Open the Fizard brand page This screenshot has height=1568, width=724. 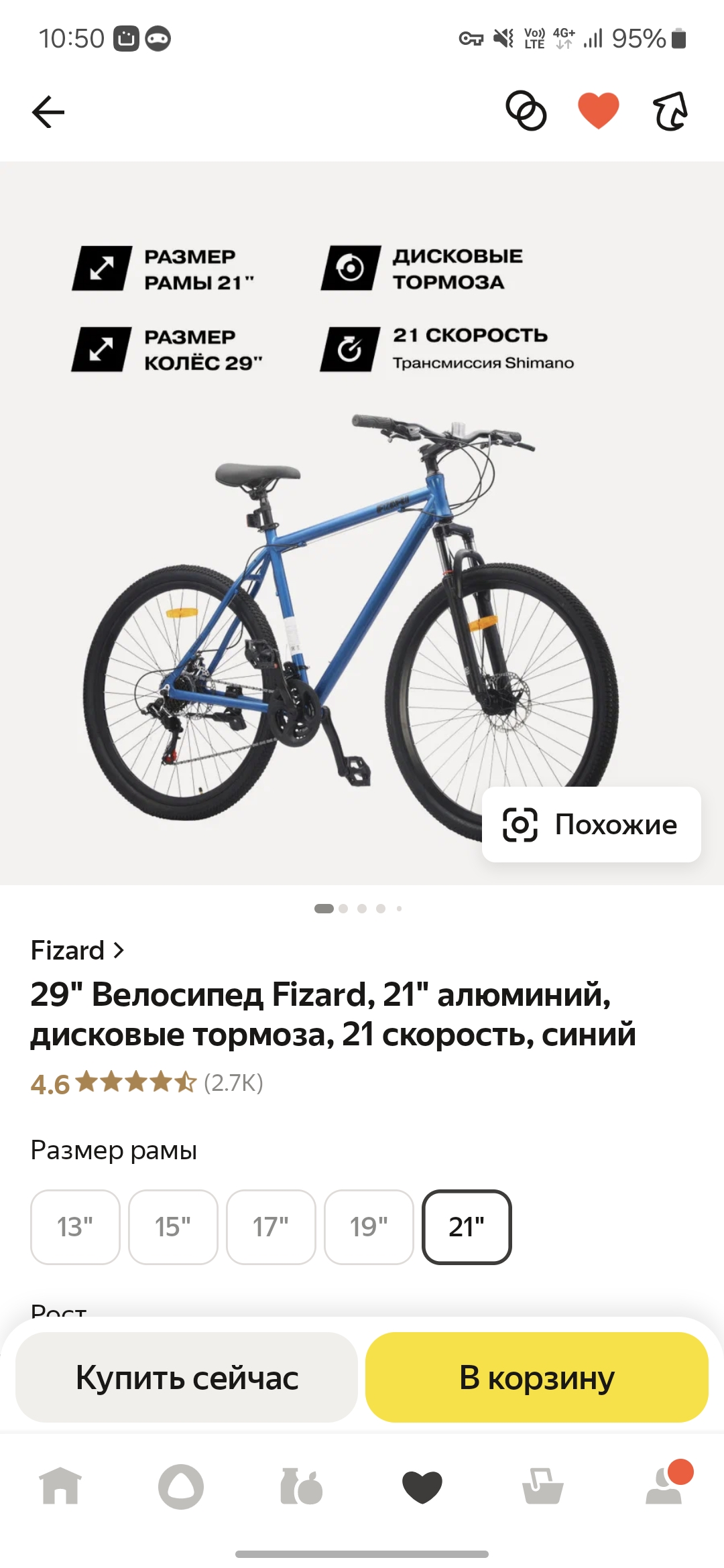pyautogui.click(x=78, y=950)
